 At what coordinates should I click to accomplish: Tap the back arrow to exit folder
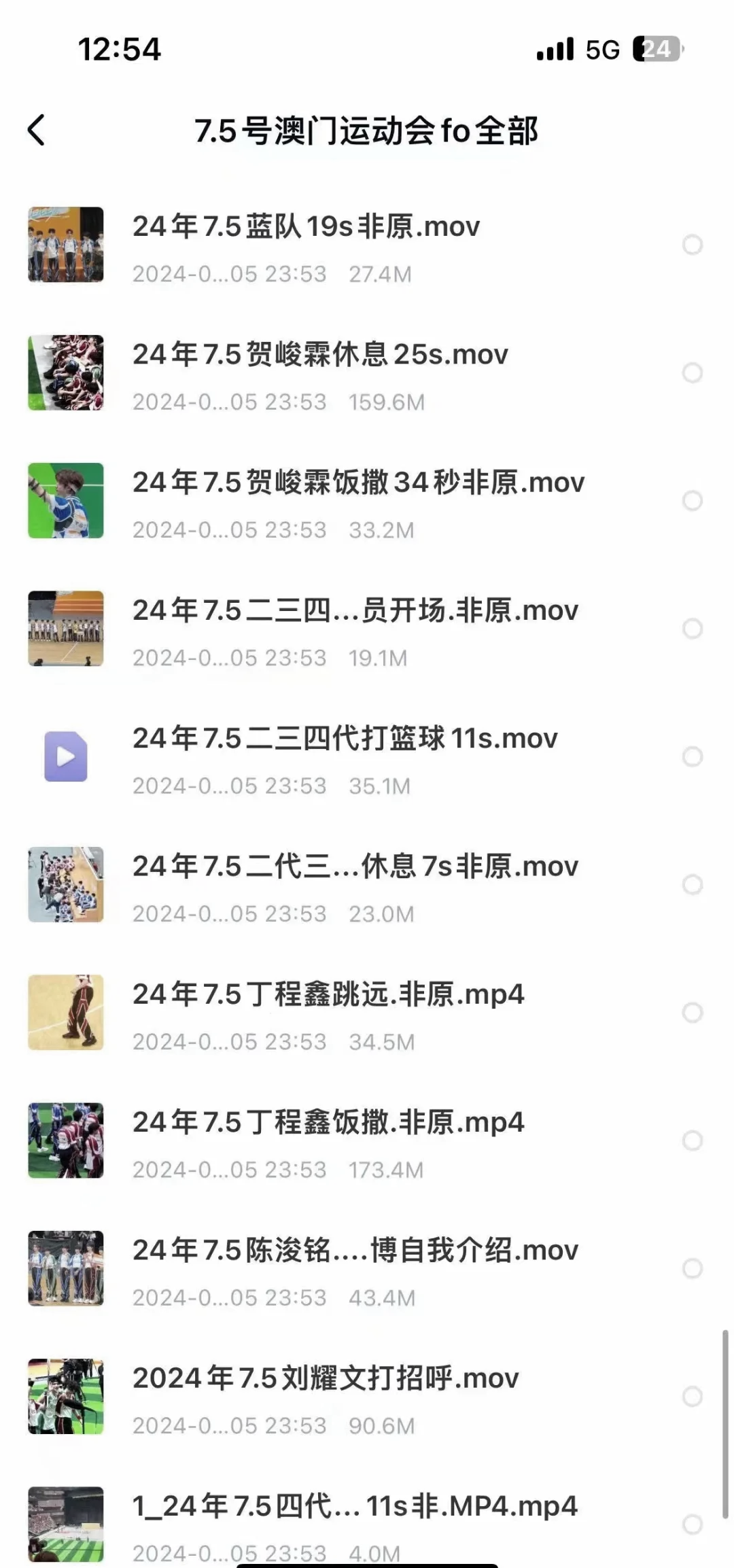pos(39,128)
